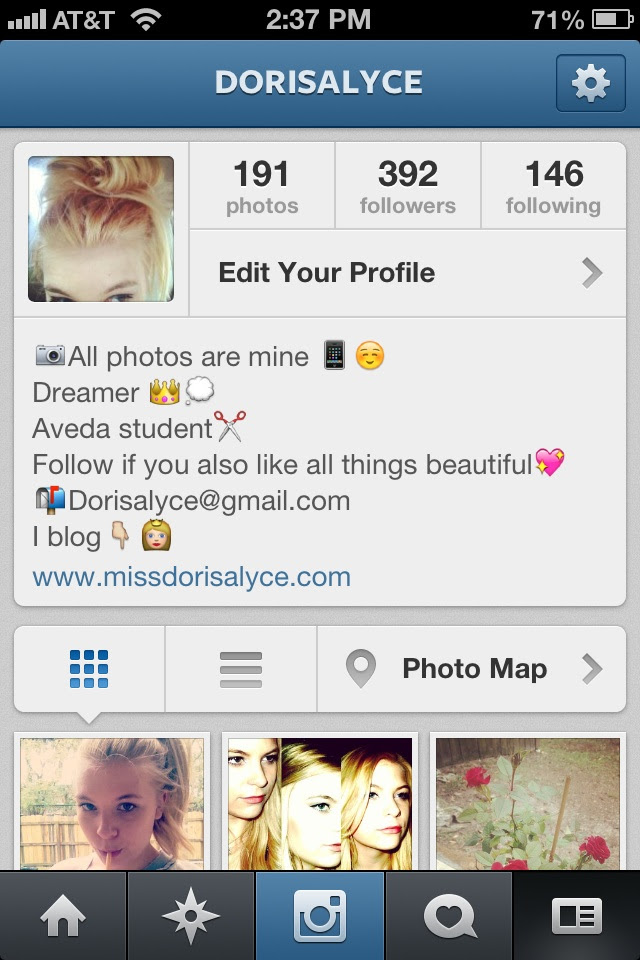Open the settings gear
Image resolution: width=640 pixels, height=960 pixels.
(x=590, y=83)
